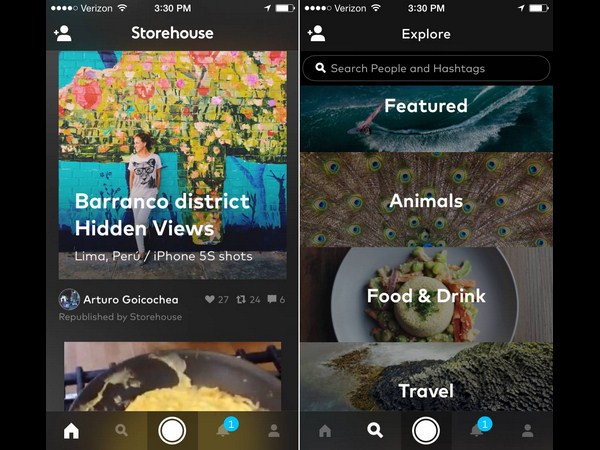
Task: Open the Featured category
Action: [x=427, y=118]
